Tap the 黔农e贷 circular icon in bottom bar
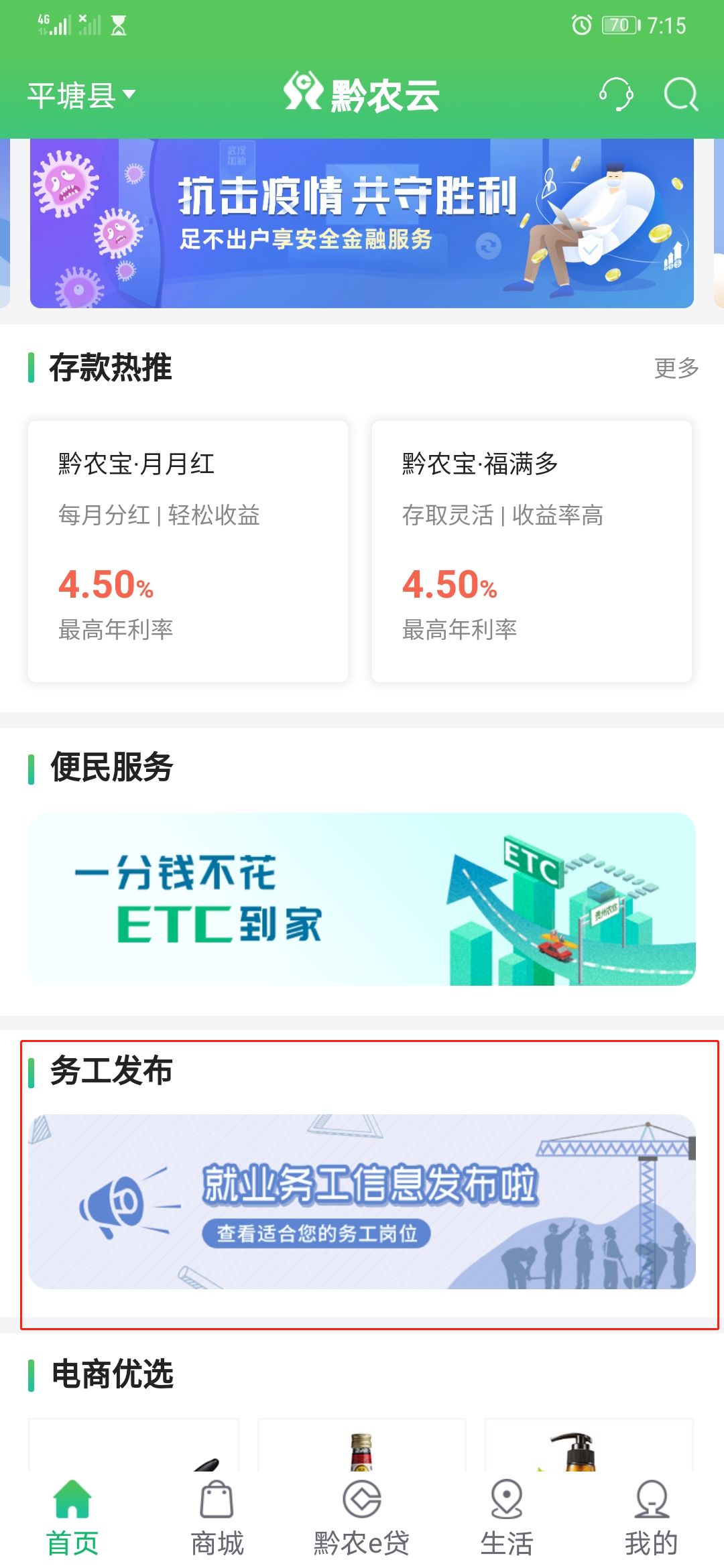Screen dimensions: 724x1568 [361, 1499]
